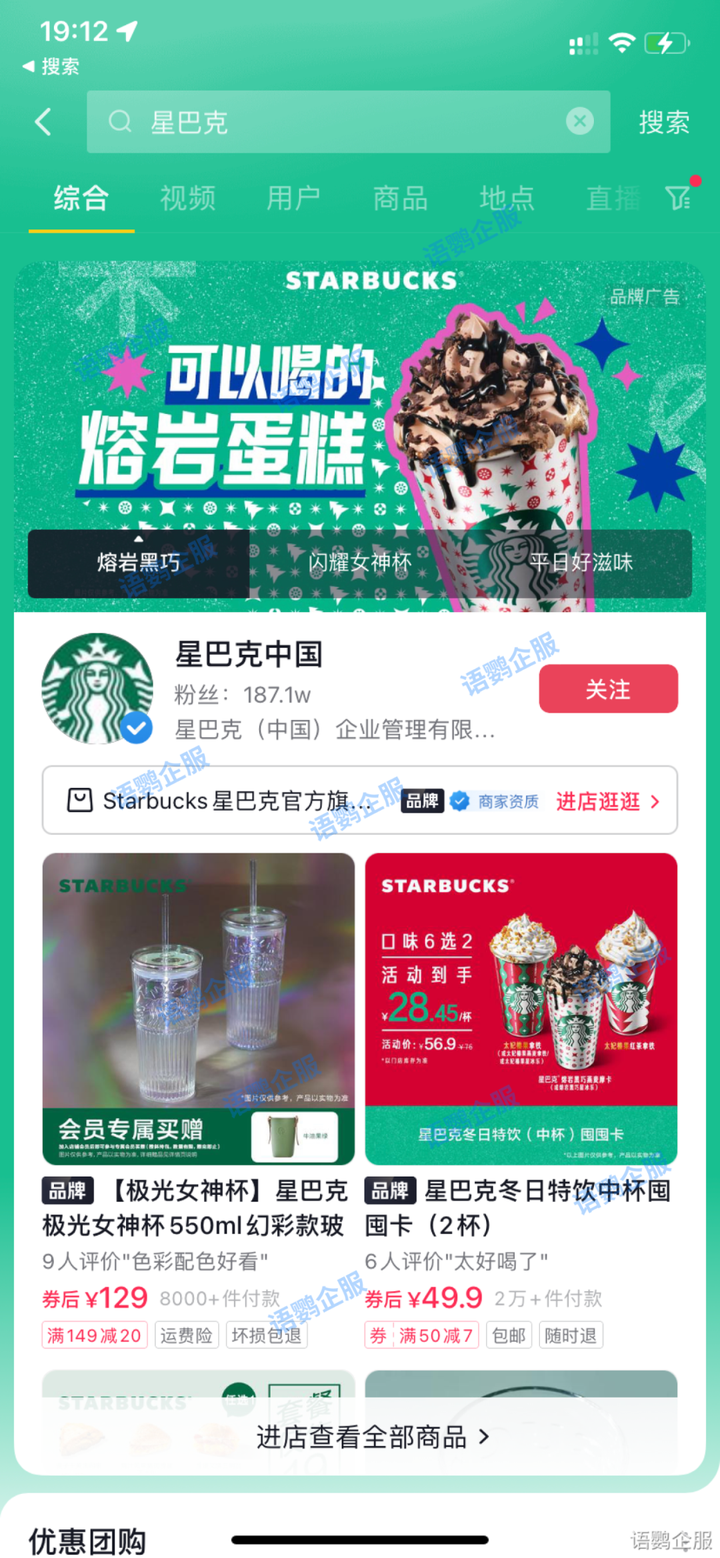Select the 综合 tab
Viewport: 720px width, 1558px height.
(x=81, y=198)
